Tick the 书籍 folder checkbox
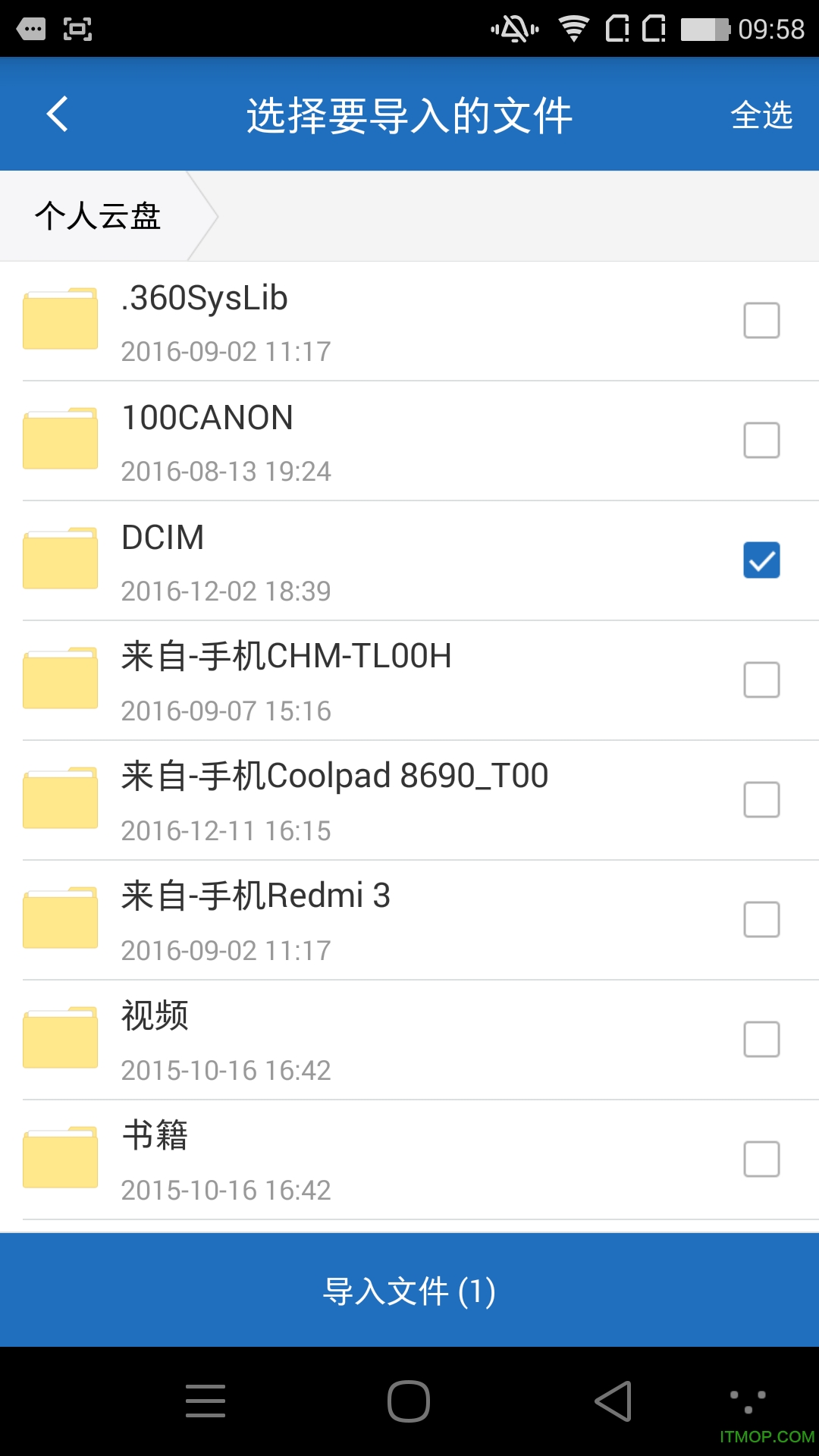 pos(761,1159)
